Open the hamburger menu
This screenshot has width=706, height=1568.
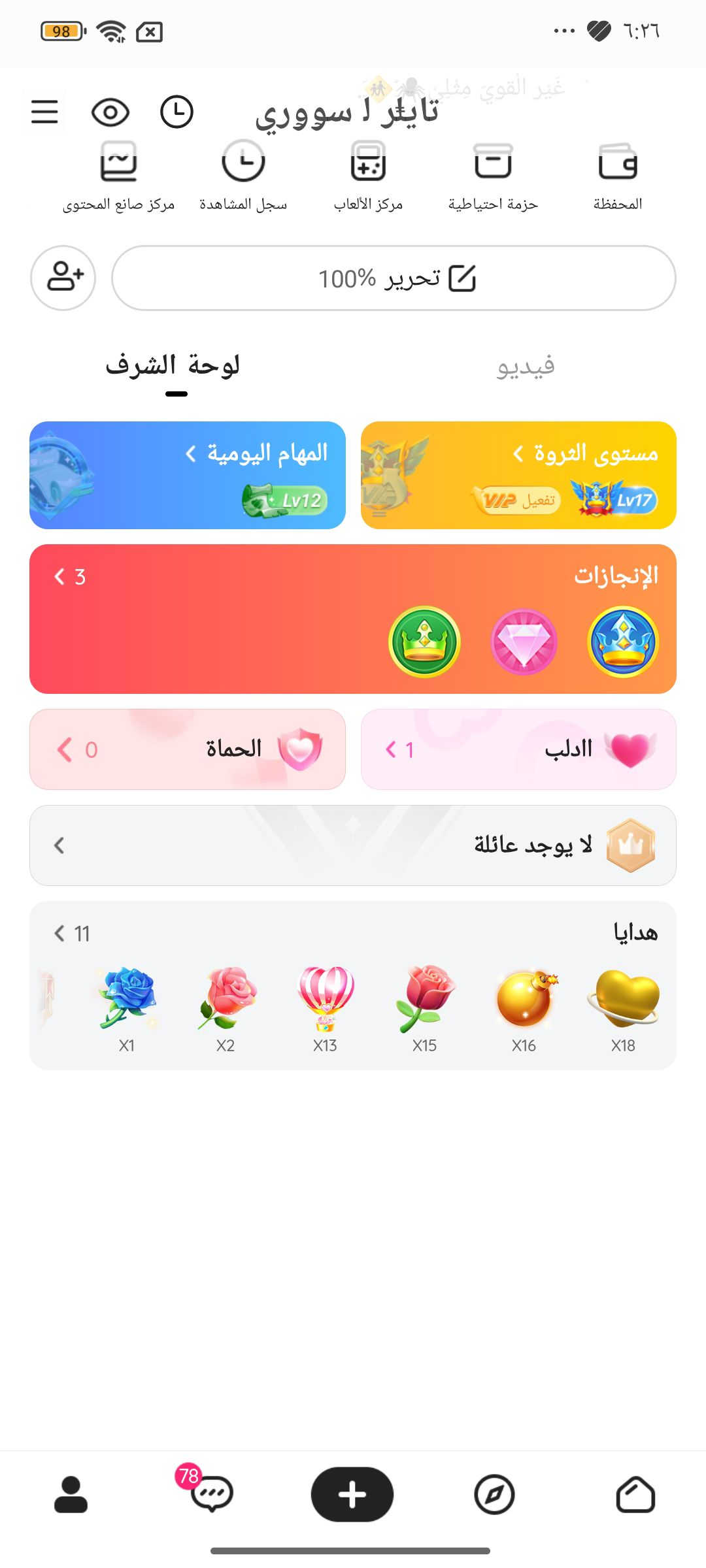(44, 112)
